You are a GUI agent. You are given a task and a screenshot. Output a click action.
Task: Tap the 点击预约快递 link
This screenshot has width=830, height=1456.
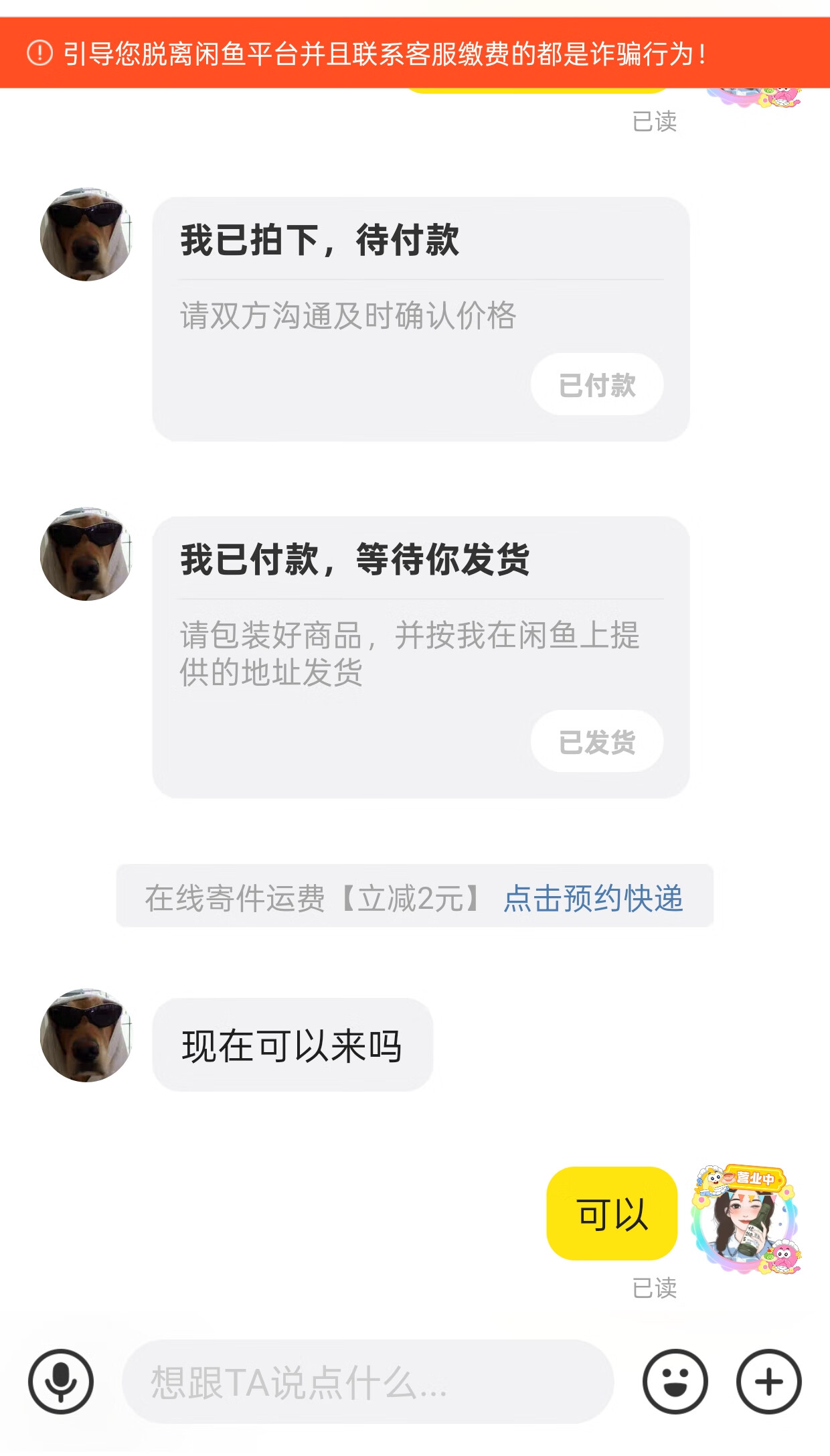(x=592, y=898)
